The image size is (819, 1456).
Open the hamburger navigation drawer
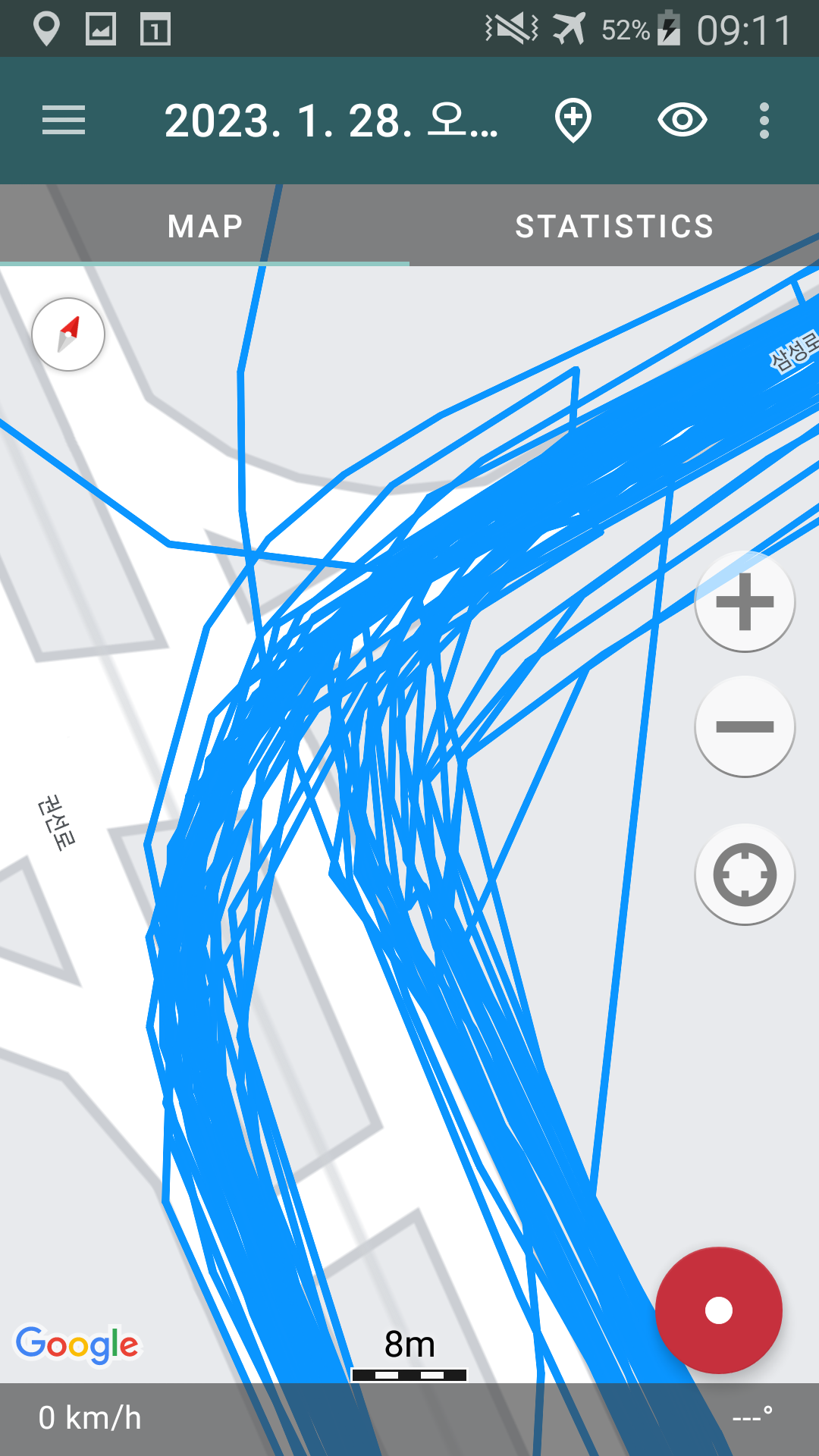pyautogui.click(x=64, y=121)
